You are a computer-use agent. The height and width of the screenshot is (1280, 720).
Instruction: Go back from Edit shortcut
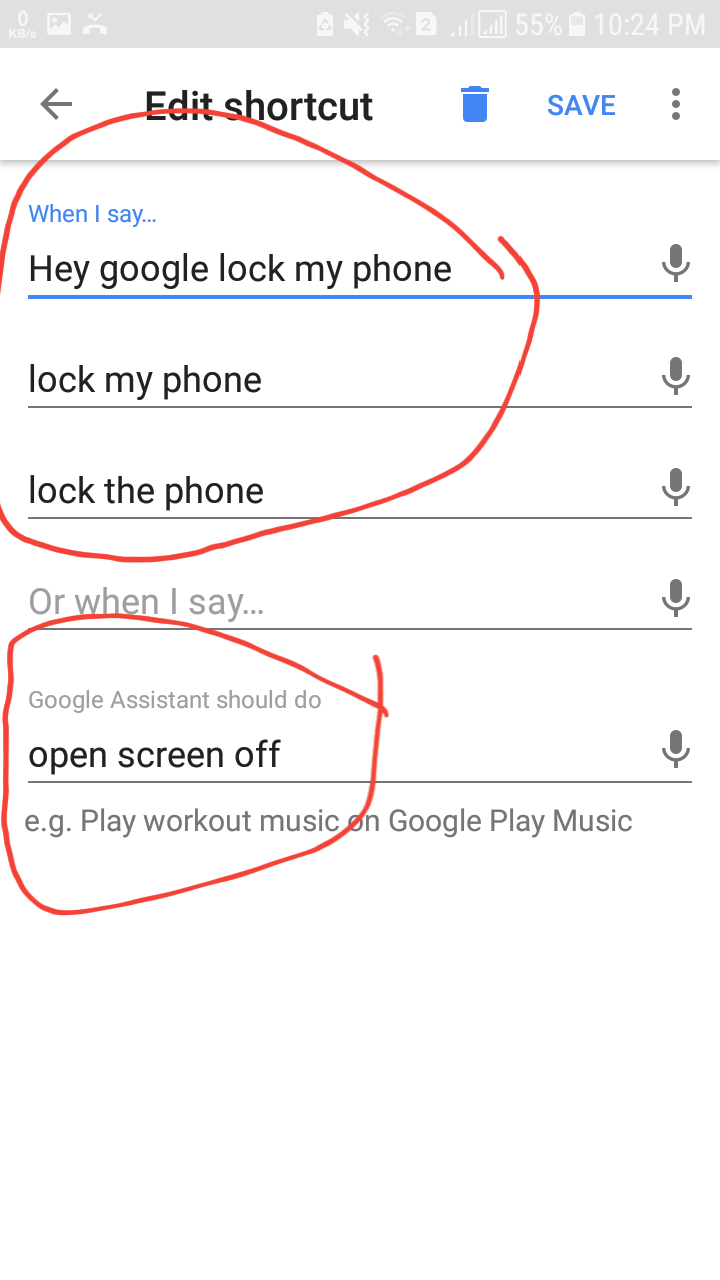tap(56, 104)
